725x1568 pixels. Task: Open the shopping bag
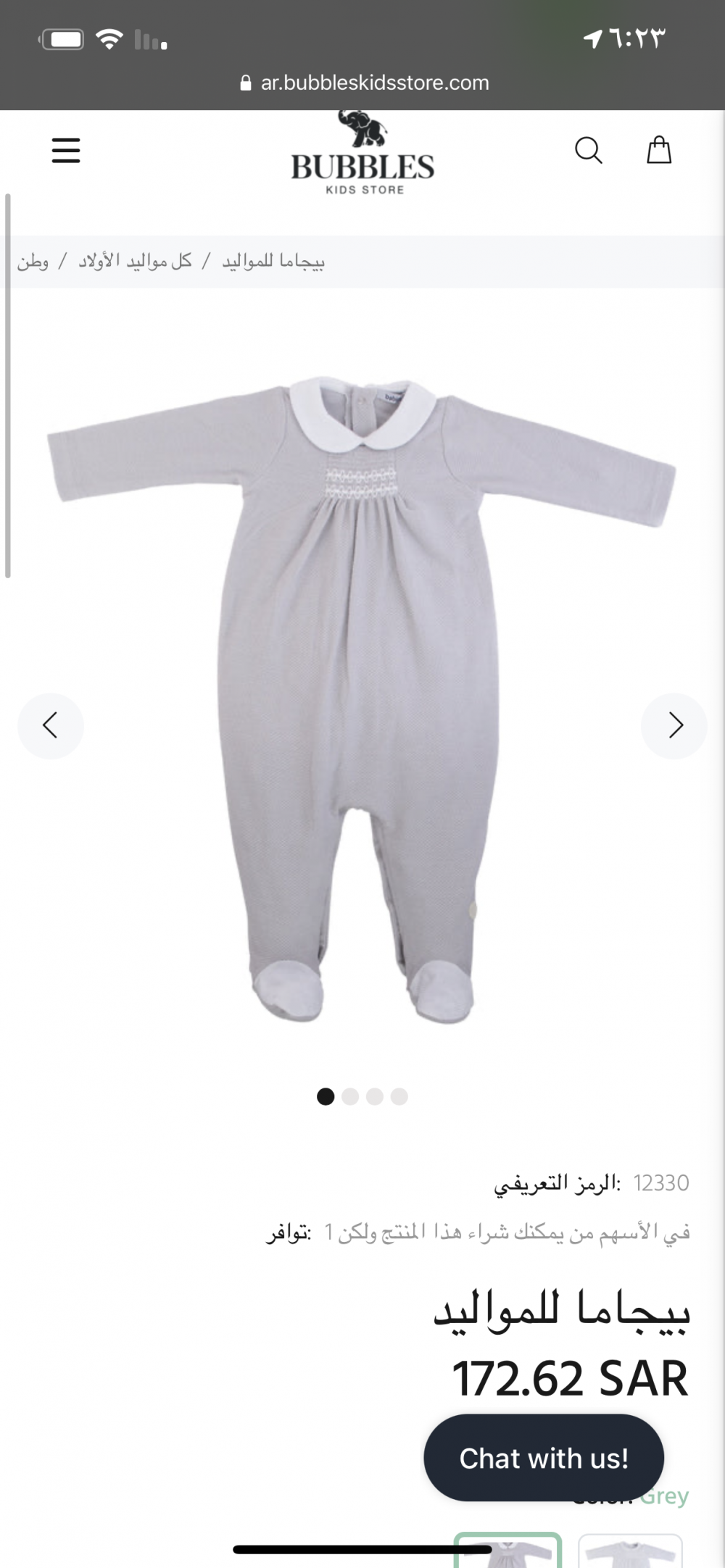pyautogui.click(x=658, y=151)
